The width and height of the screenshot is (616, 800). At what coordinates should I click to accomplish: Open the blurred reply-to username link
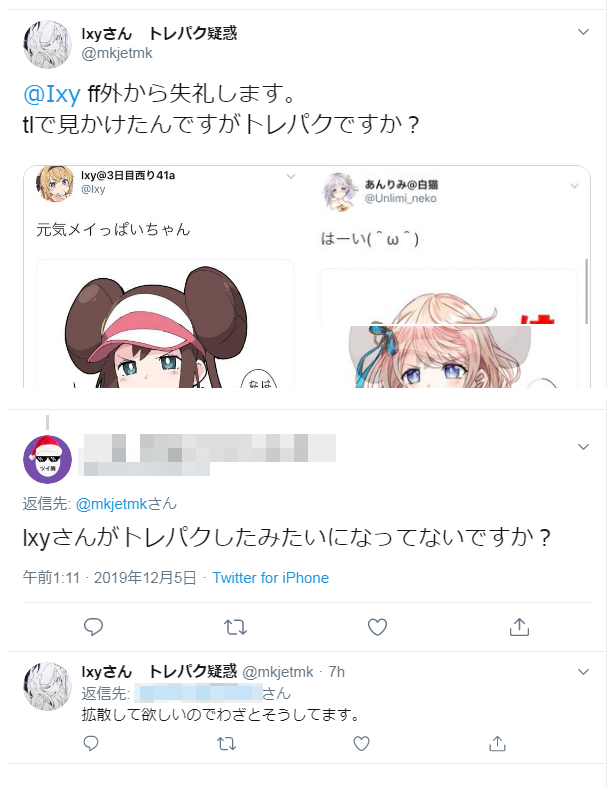tap(198, 693)
